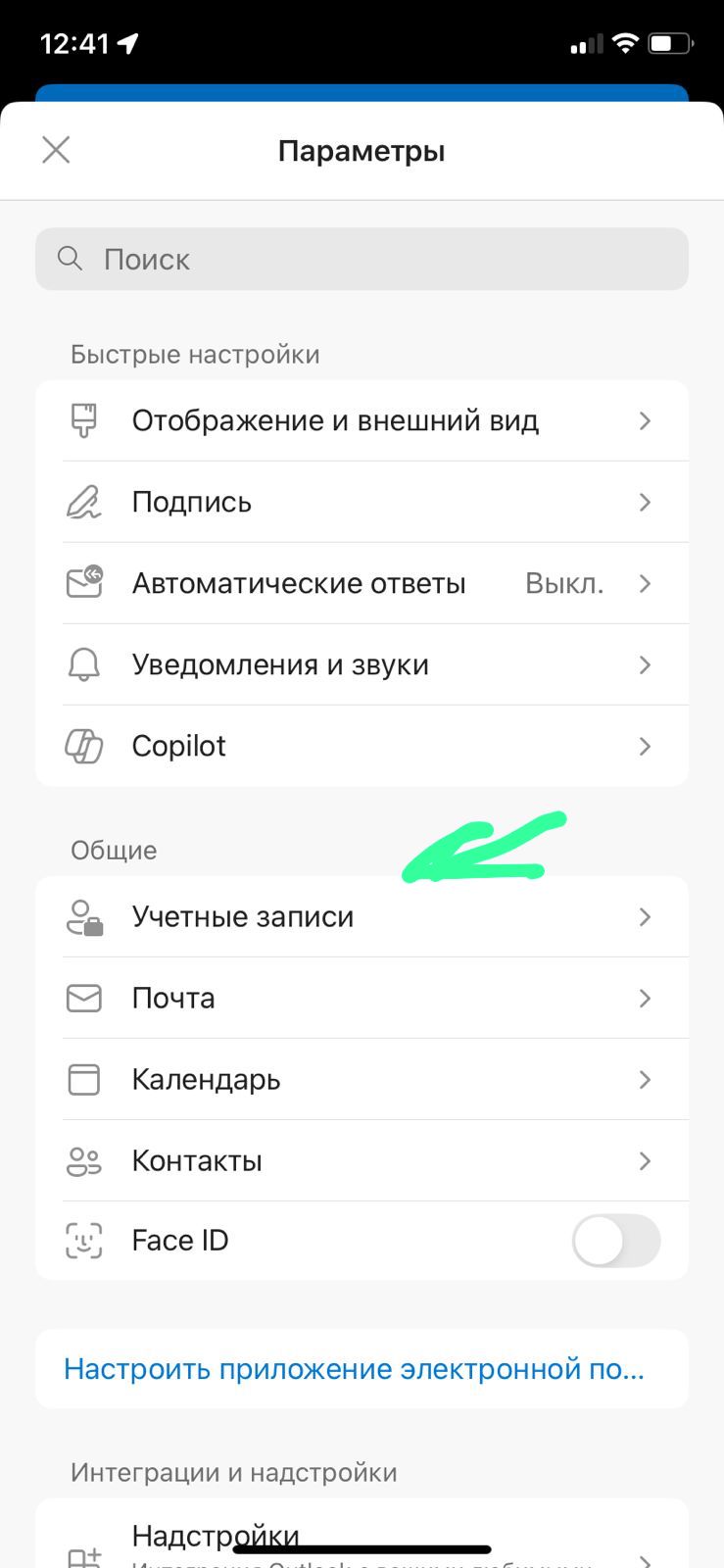Open Отображение и внешний вид settings
This screenshot has width=724, height=1568.
362,421
